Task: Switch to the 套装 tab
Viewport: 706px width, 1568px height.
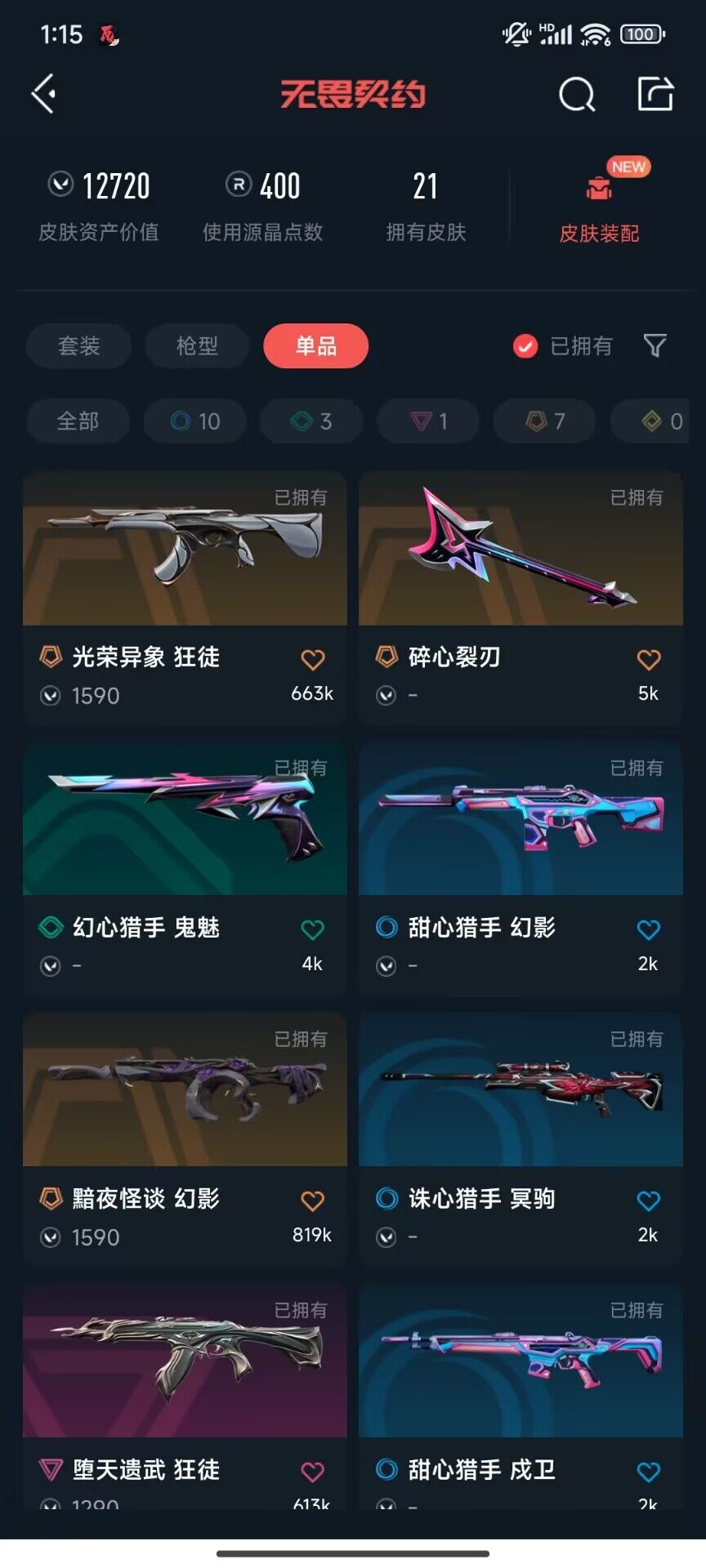Action: click(x=78, y=346)
